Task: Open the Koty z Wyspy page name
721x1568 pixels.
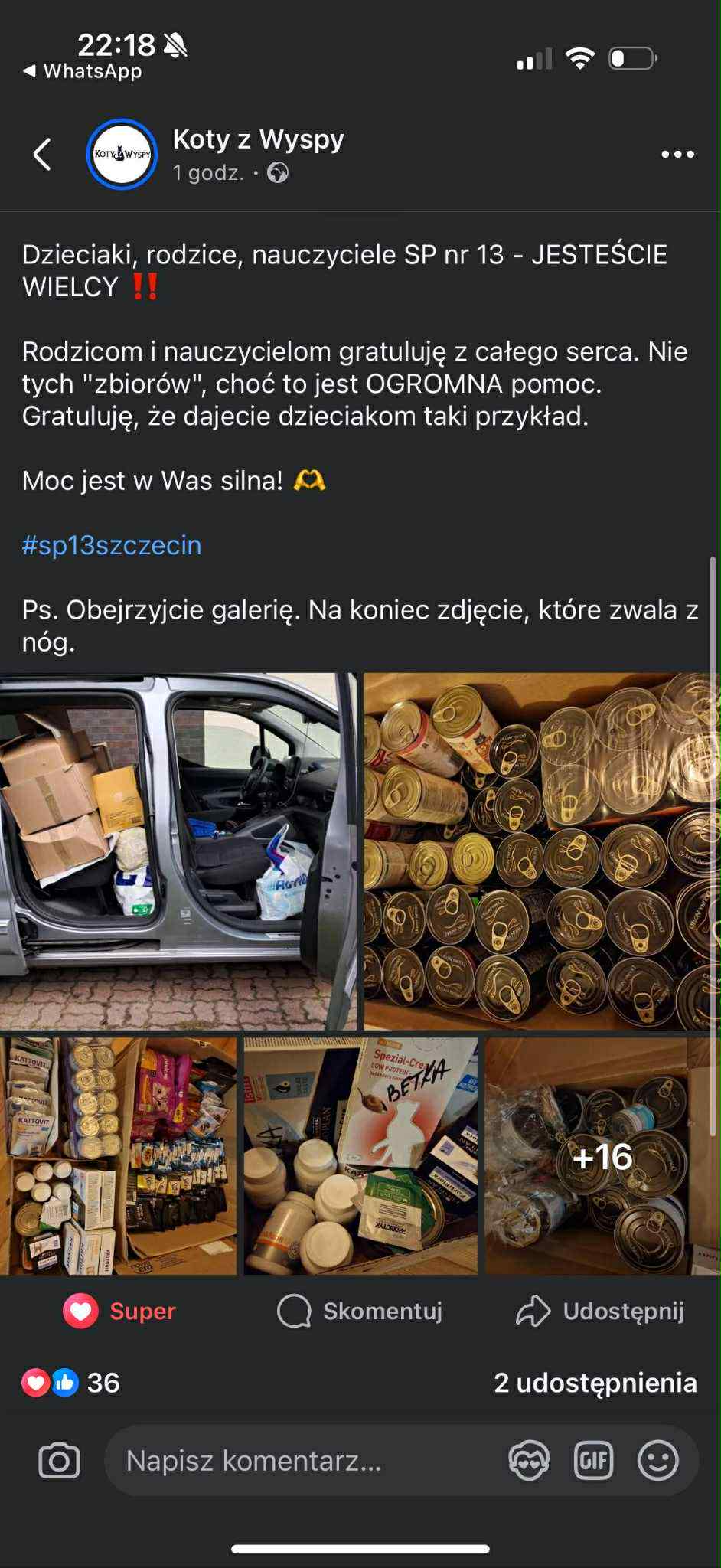Action: coord(258,139)
